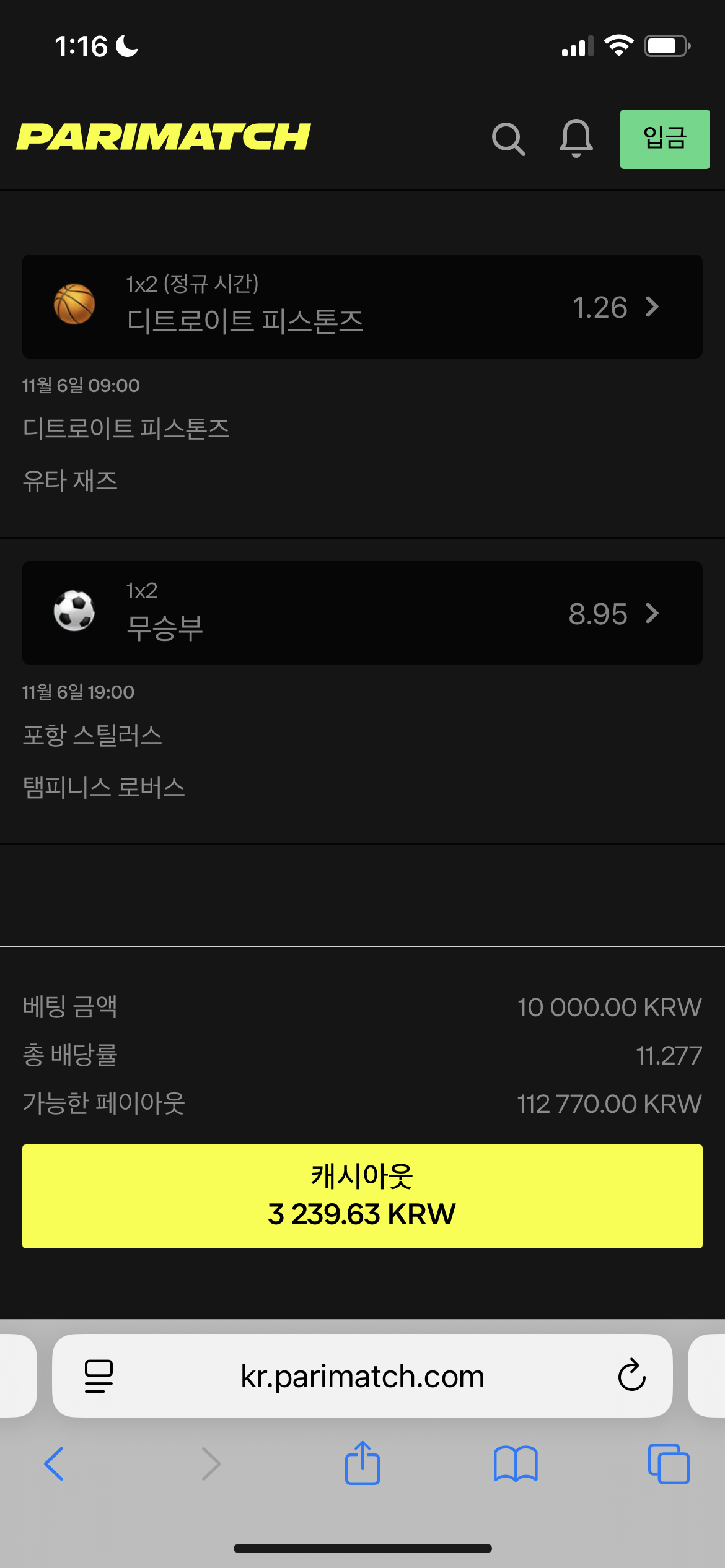
Task: Open the notifications bell
Action: [576, 139]
